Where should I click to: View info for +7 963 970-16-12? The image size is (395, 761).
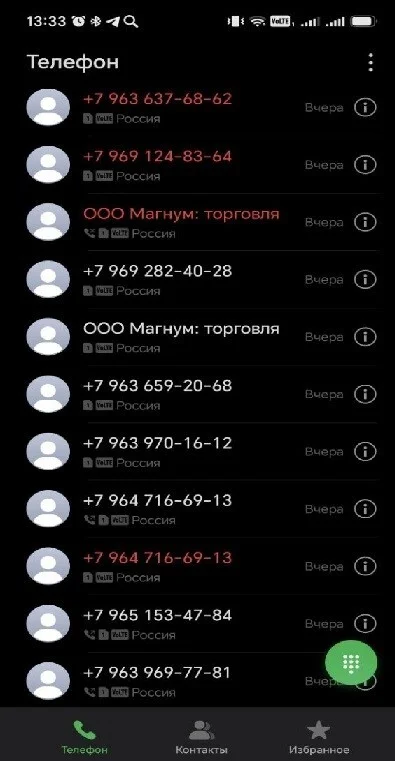point(365,451)
